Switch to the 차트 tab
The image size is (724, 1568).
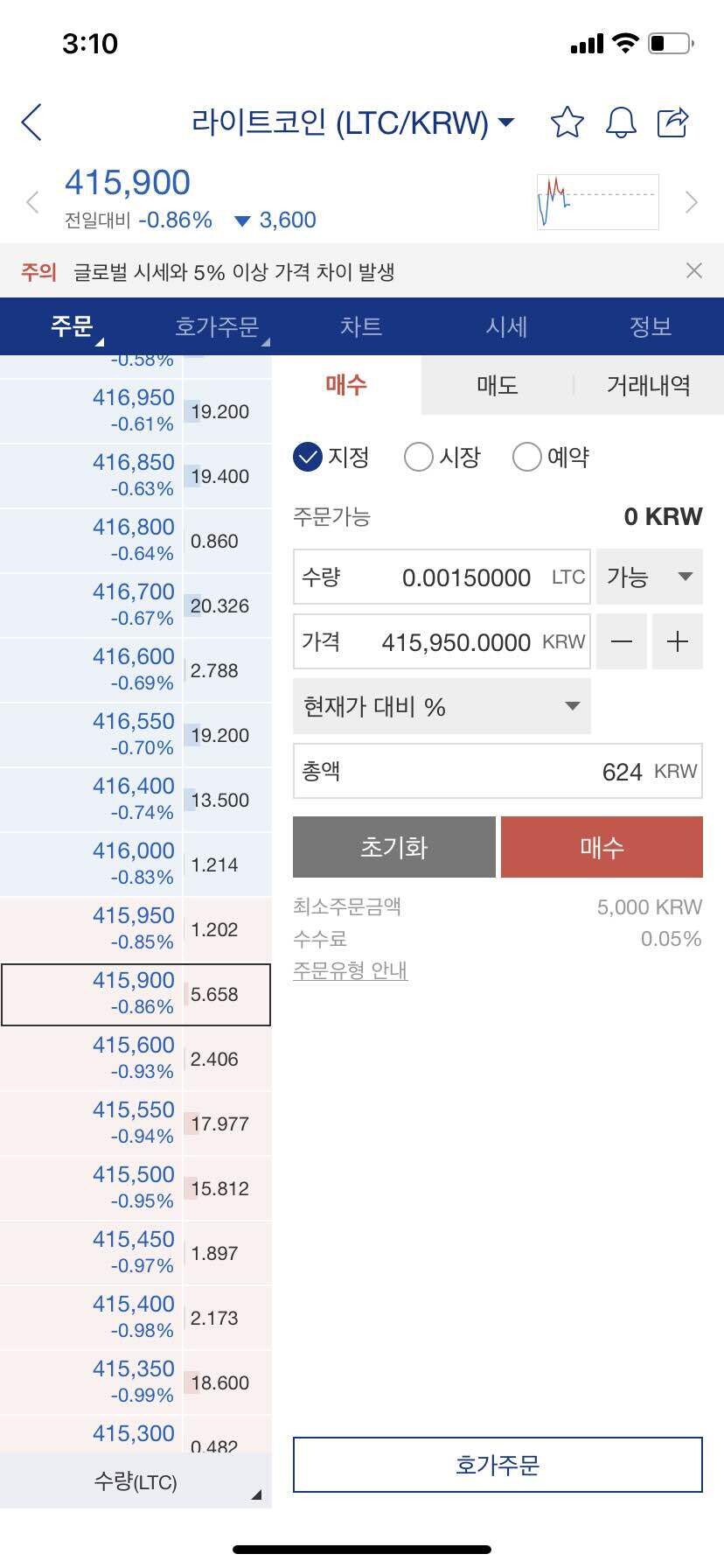coord(362,326)
